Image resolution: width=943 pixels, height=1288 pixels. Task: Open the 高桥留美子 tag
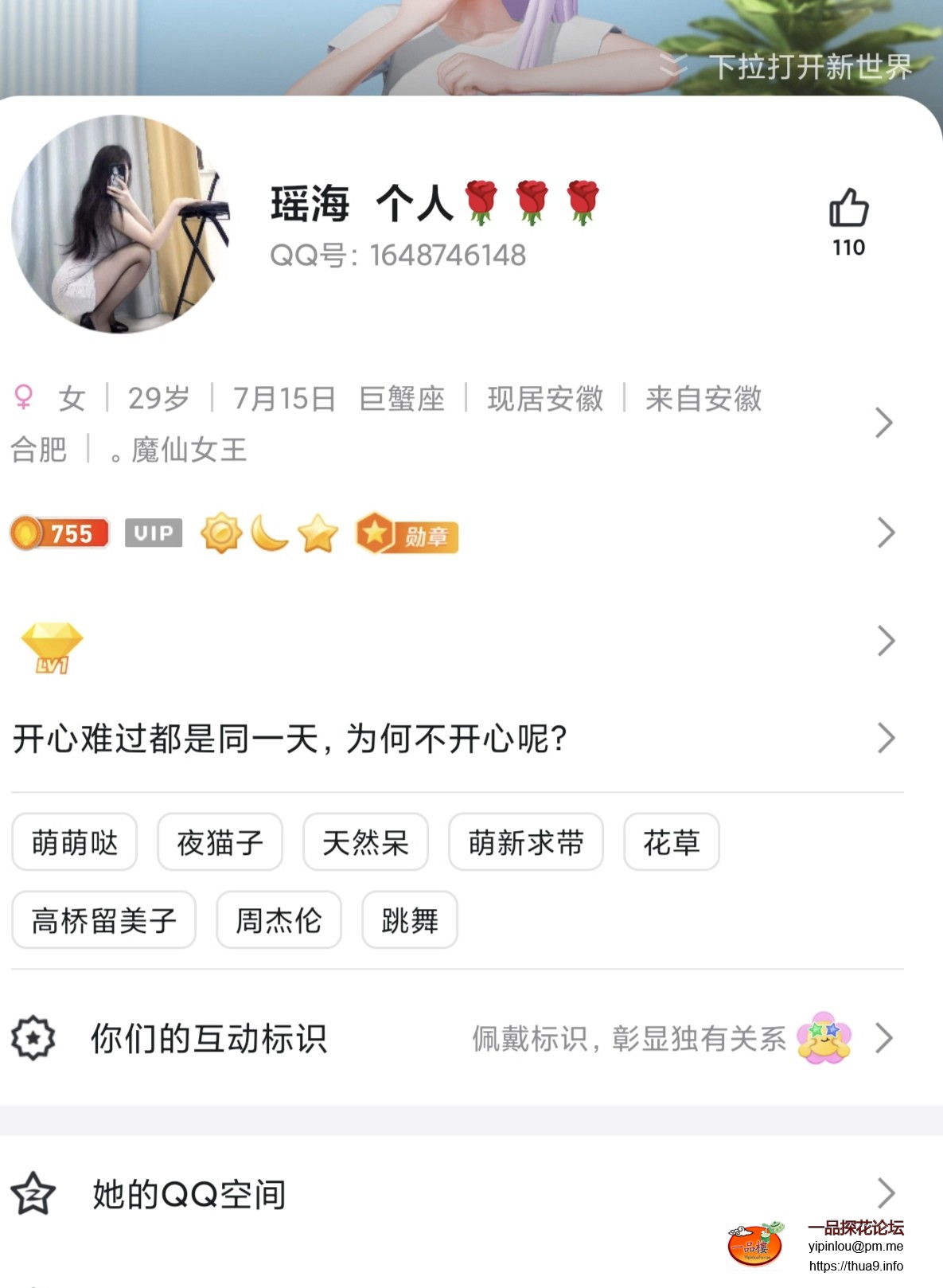(x=104, y=920)
